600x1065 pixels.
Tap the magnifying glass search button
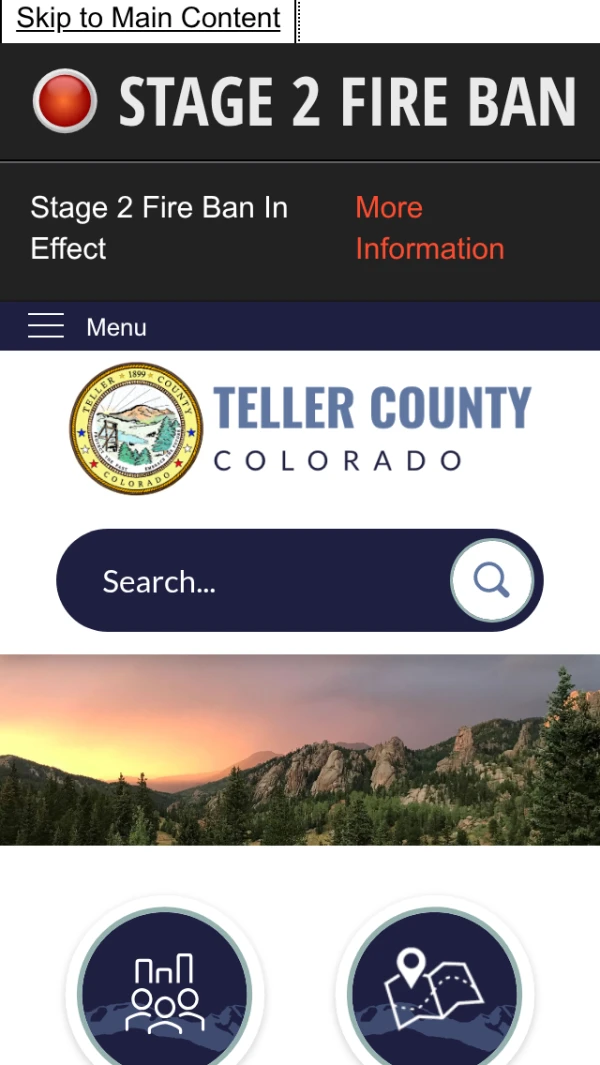(491, 580)
